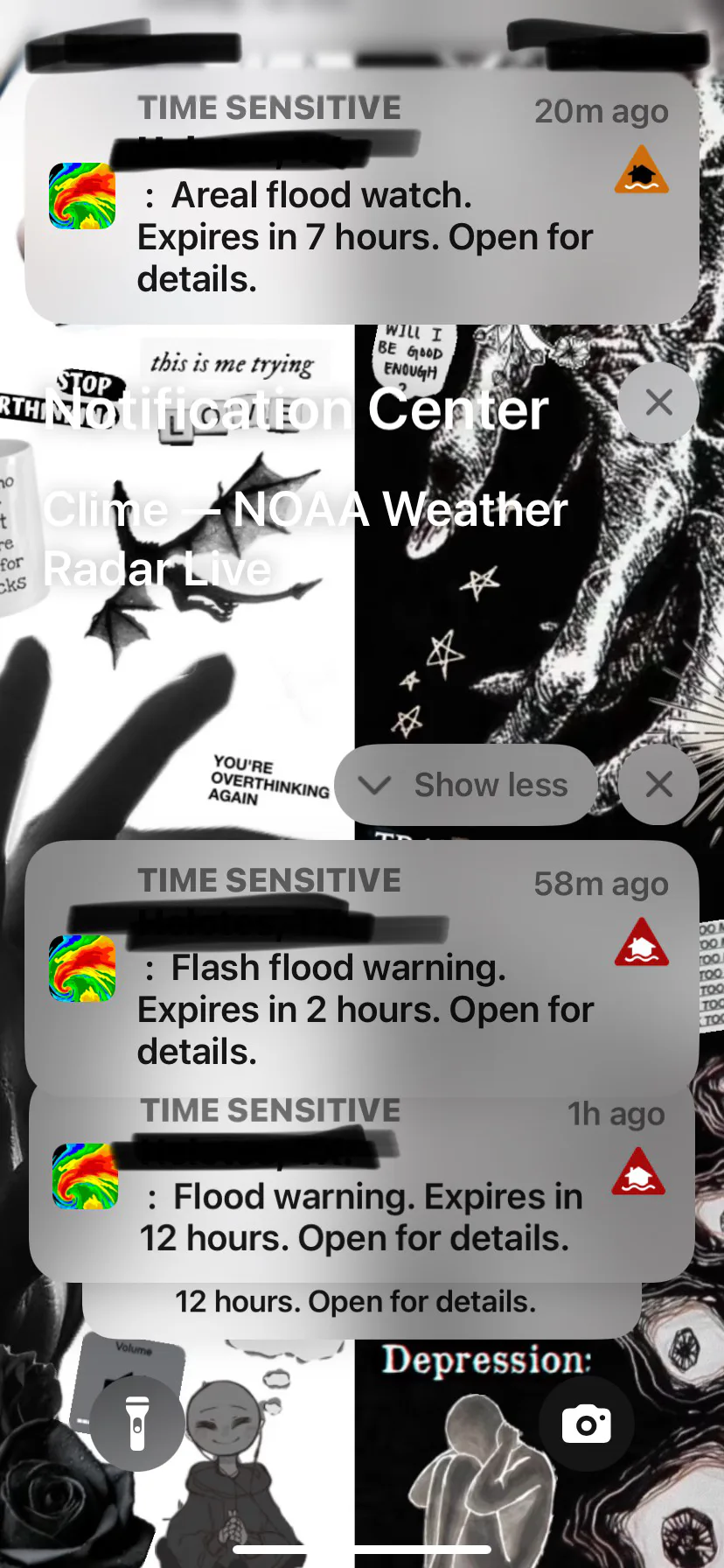Open the Flash flood warning notification

click(362, 968)
